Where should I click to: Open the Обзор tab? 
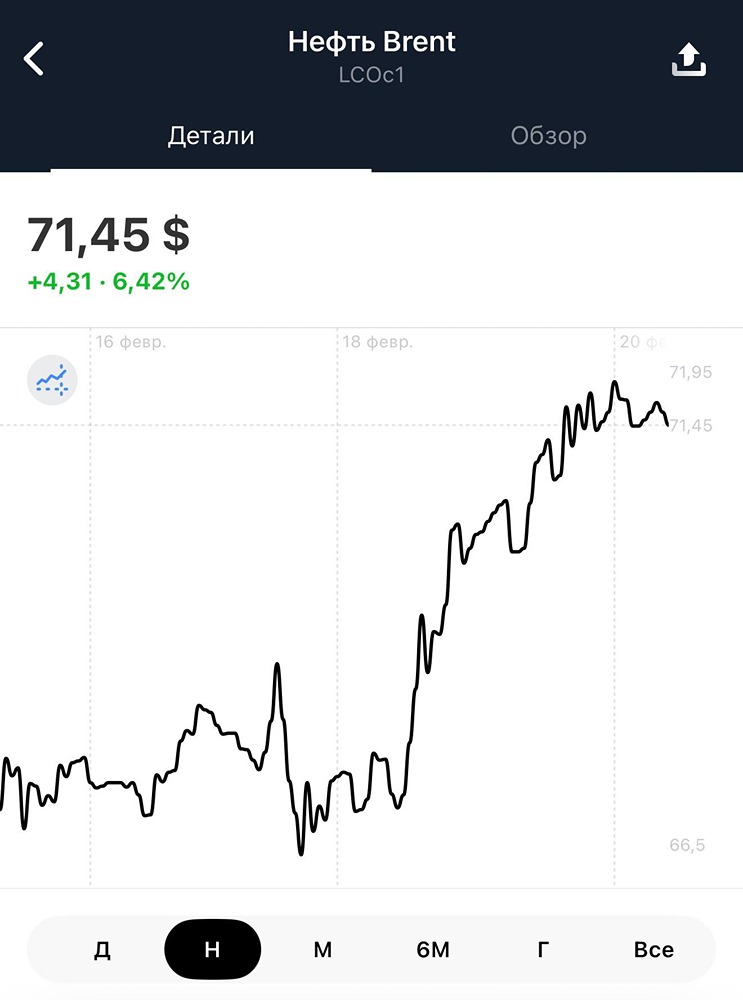point(548,136)
